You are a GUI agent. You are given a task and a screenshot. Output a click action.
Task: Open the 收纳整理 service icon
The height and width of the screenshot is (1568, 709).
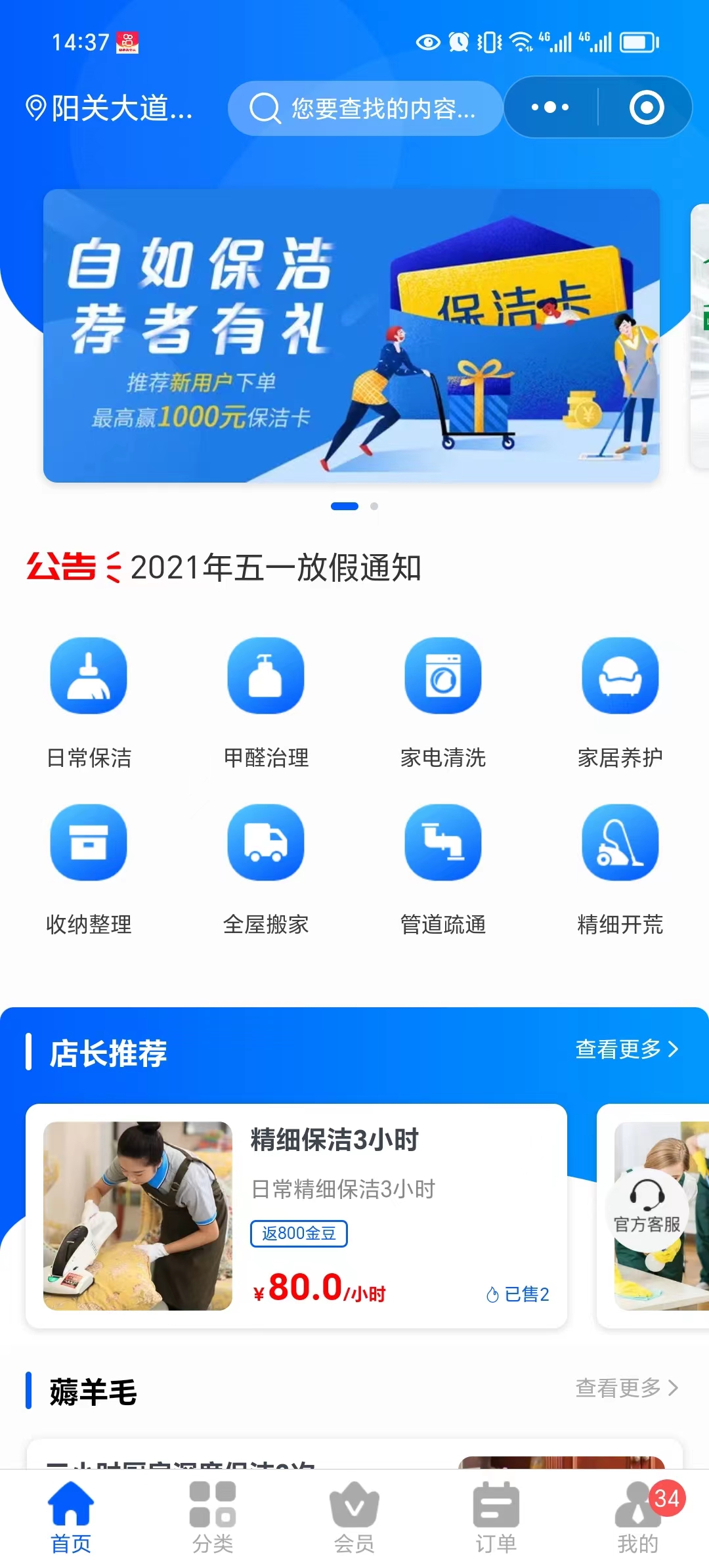click(89, 844)
